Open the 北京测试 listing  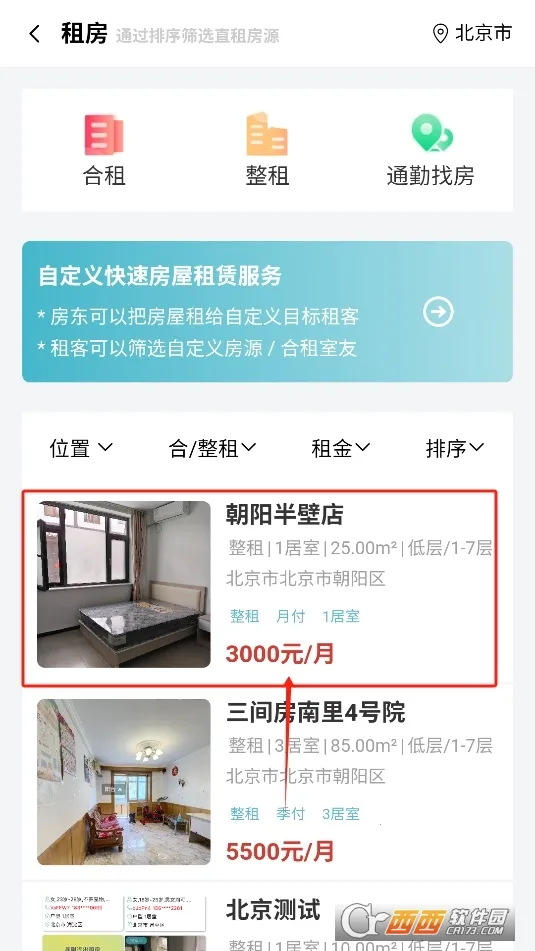[x=268, y=919]
